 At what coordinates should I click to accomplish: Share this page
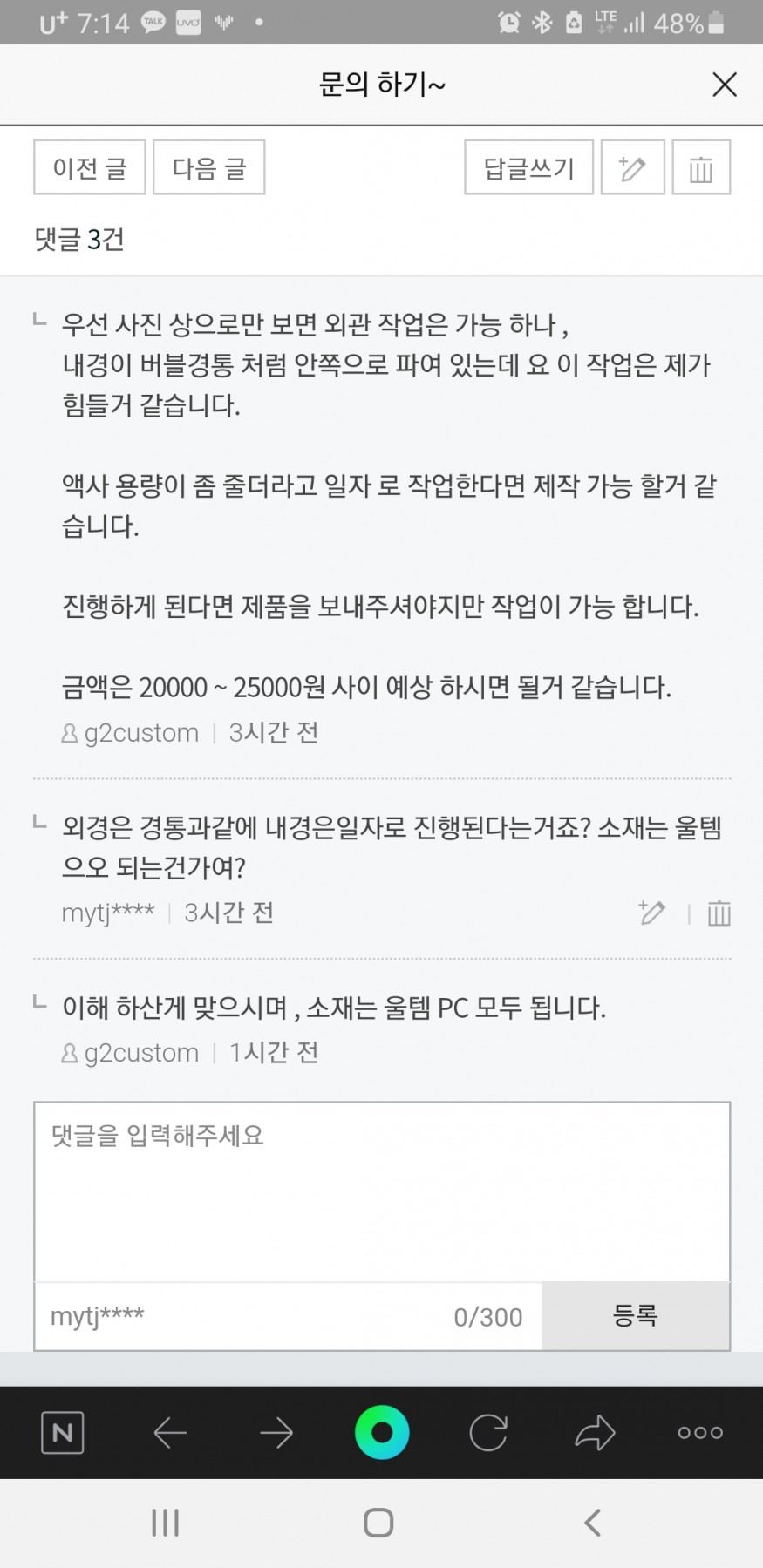595,1432
